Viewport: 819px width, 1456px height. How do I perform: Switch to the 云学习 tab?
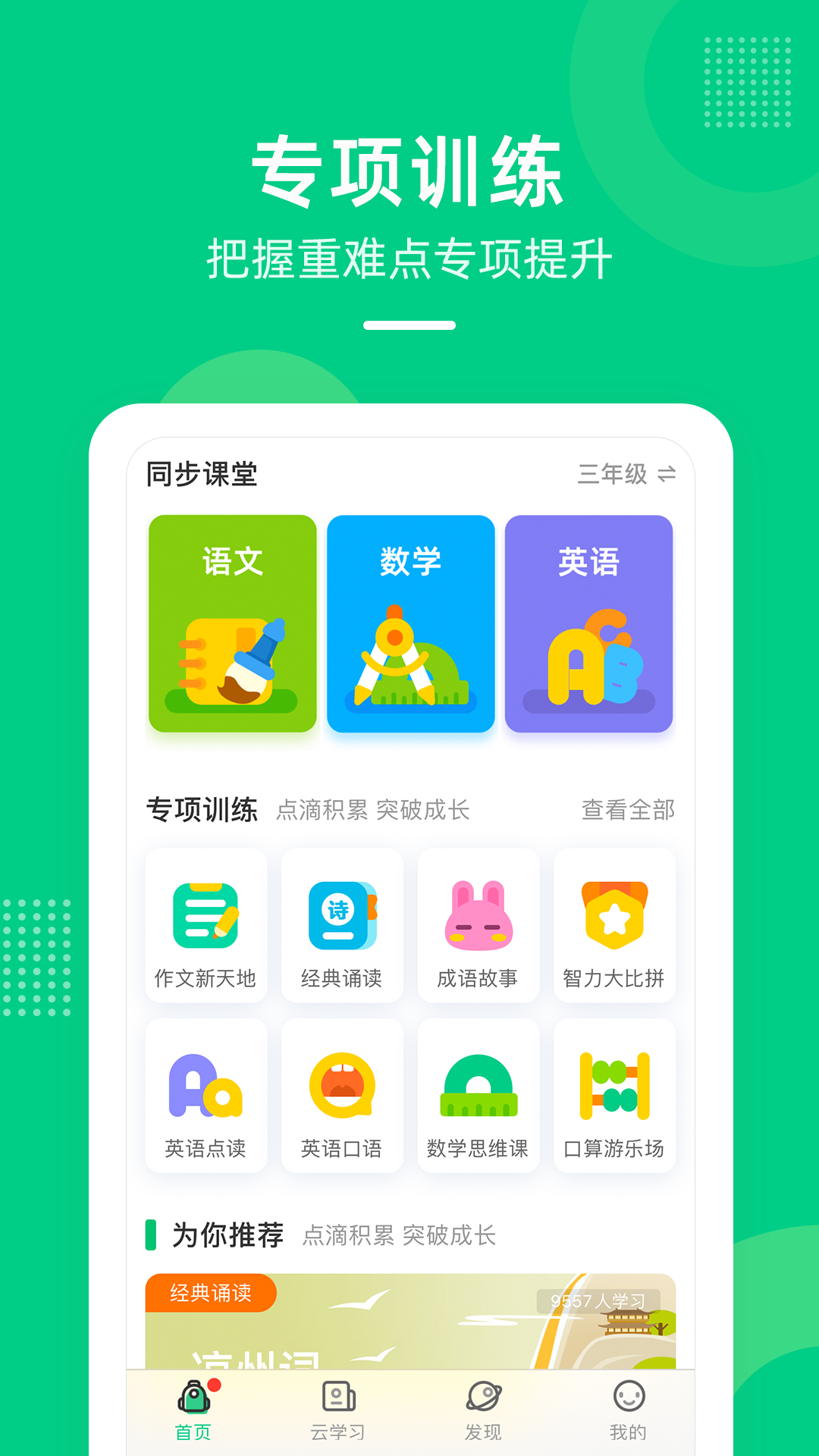(x=337, y=1410)
